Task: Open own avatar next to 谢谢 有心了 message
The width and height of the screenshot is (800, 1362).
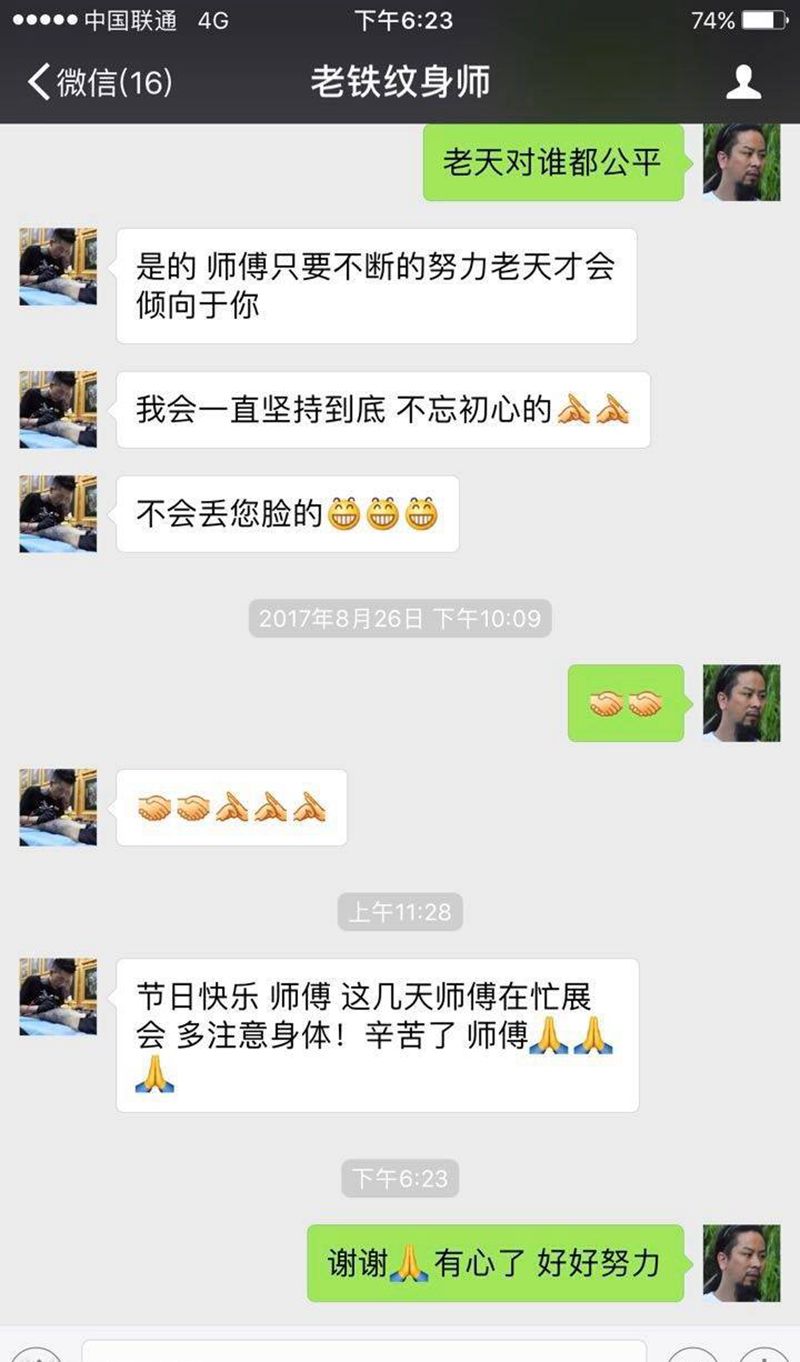Action: coord(741,1263)
